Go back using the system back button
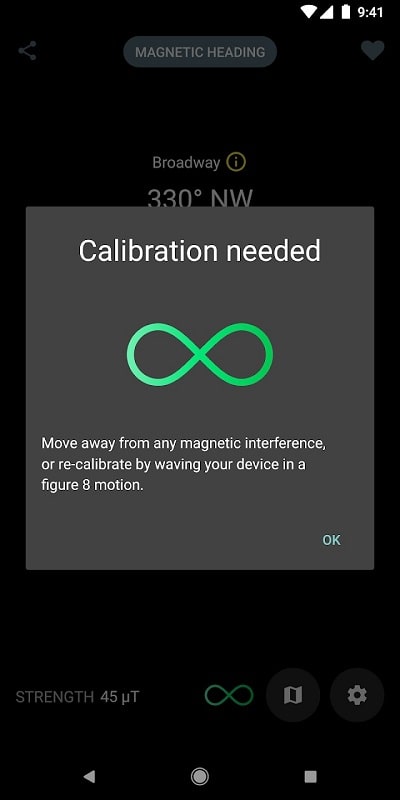Image resolution: width=400 pixels, height=800 pixels. 89,777
